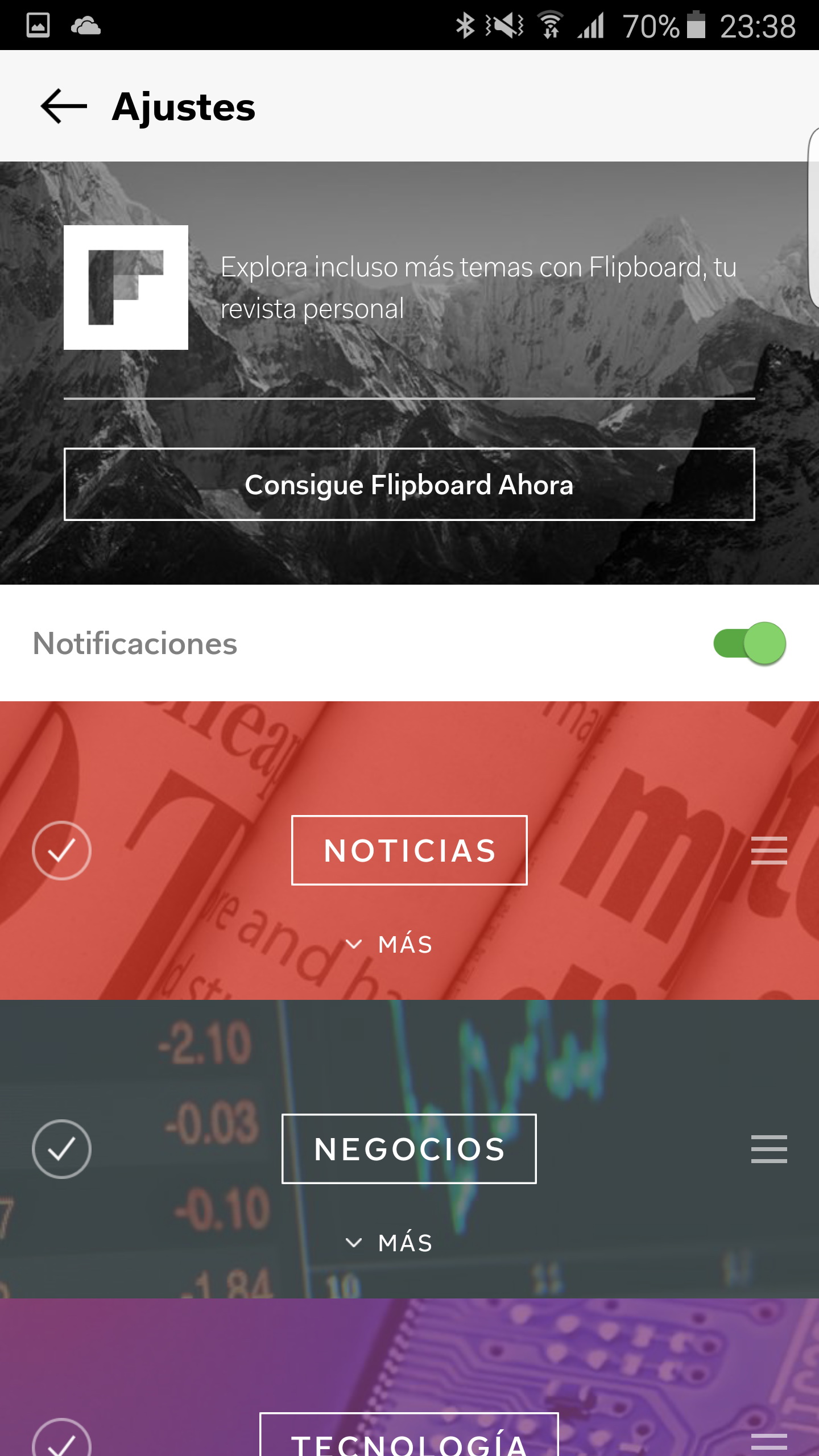Tap the reorder handle for Negocios

pyautogui.click(x=768, y=1149)
